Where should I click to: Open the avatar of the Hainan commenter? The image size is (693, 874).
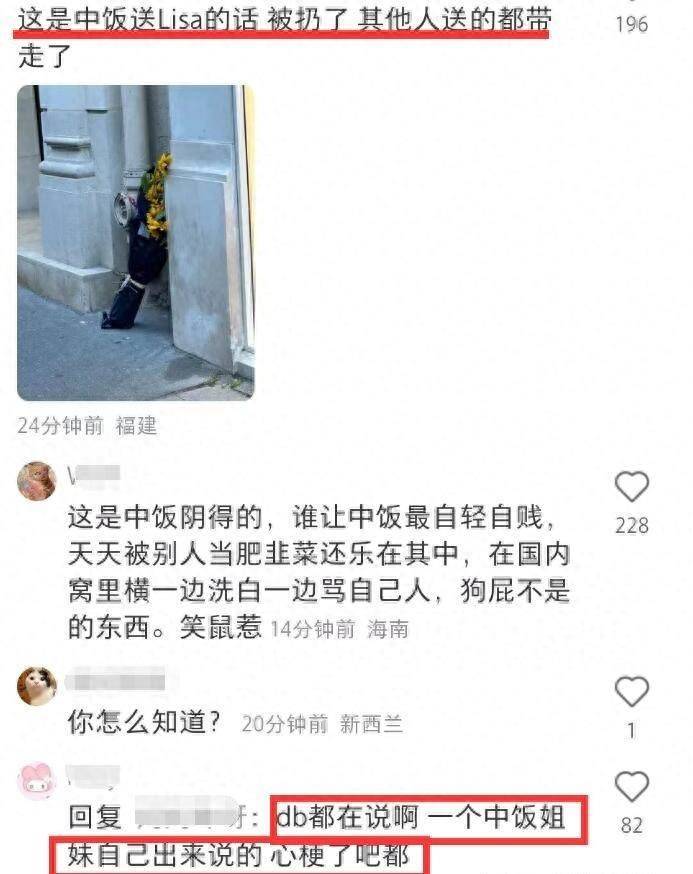click(x=37, y=481)
